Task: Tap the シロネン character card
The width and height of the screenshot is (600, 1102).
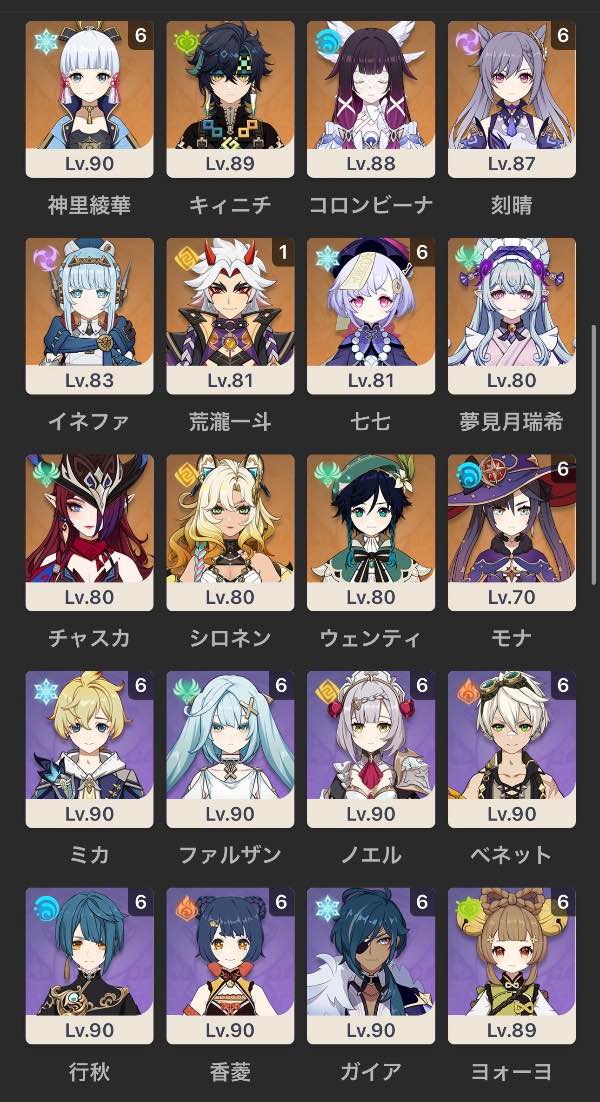Action: [x=230, y=532]
